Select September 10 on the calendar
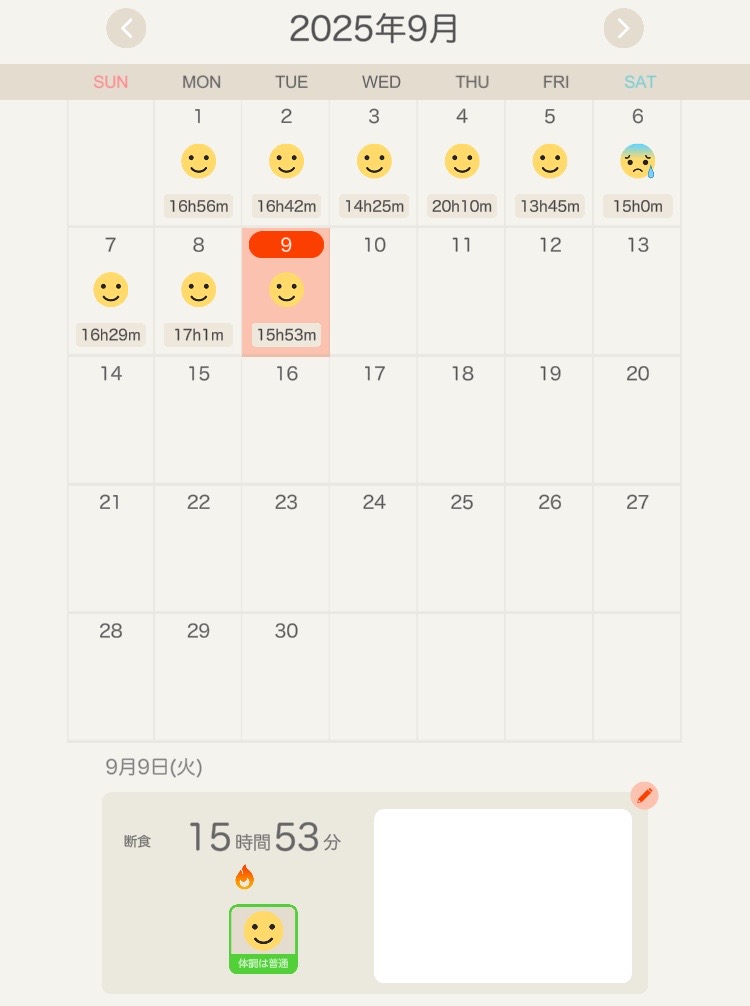 (x=374, y=291)
